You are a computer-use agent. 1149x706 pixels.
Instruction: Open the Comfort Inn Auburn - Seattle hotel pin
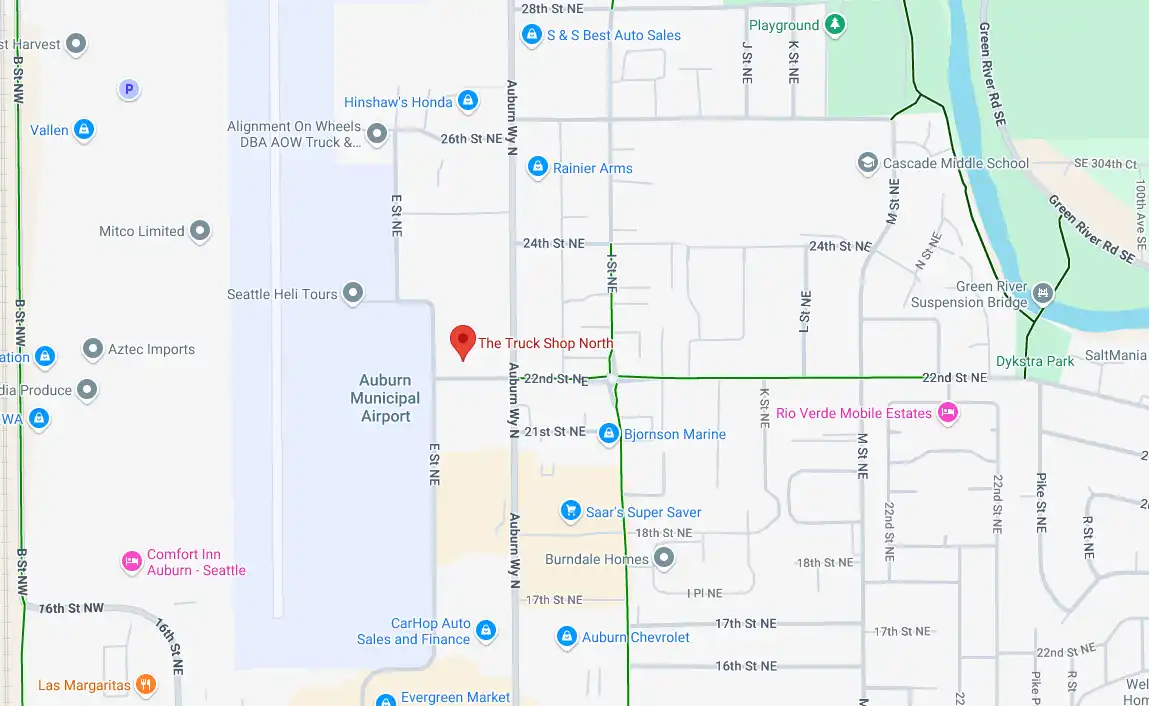point(131,562)
